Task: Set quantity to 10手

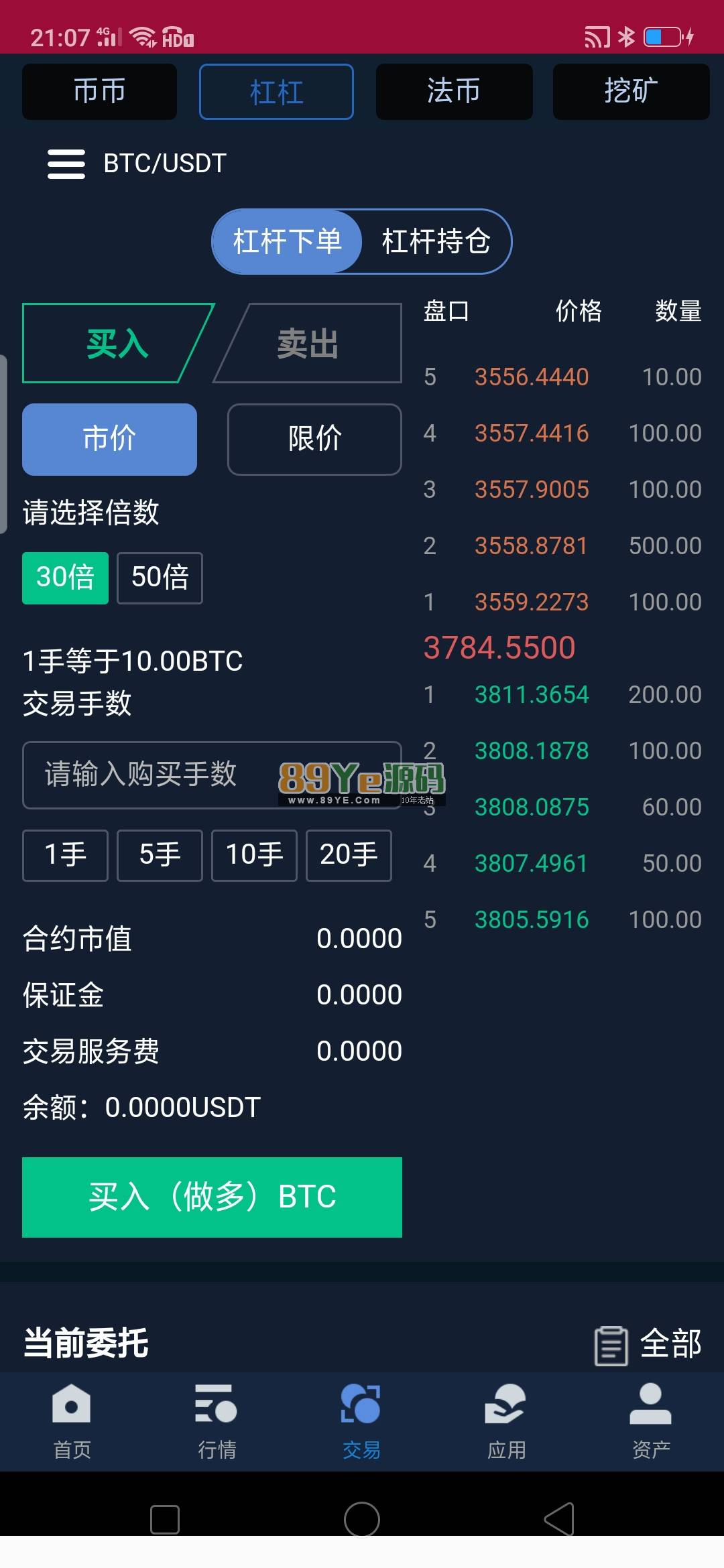Action: 254,855
